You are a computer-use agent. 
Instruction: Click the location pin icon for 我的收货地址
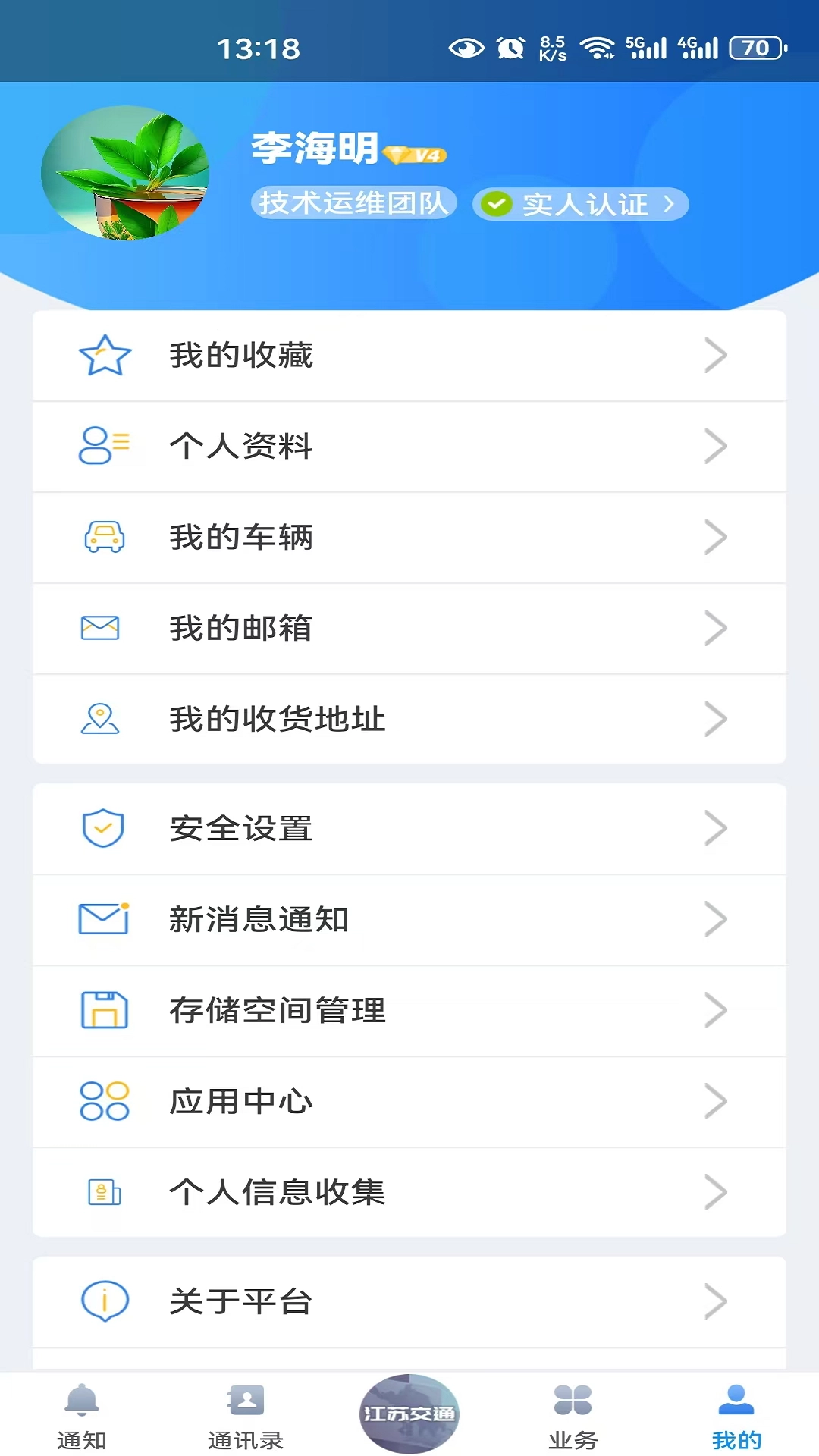tap(99, 720)
